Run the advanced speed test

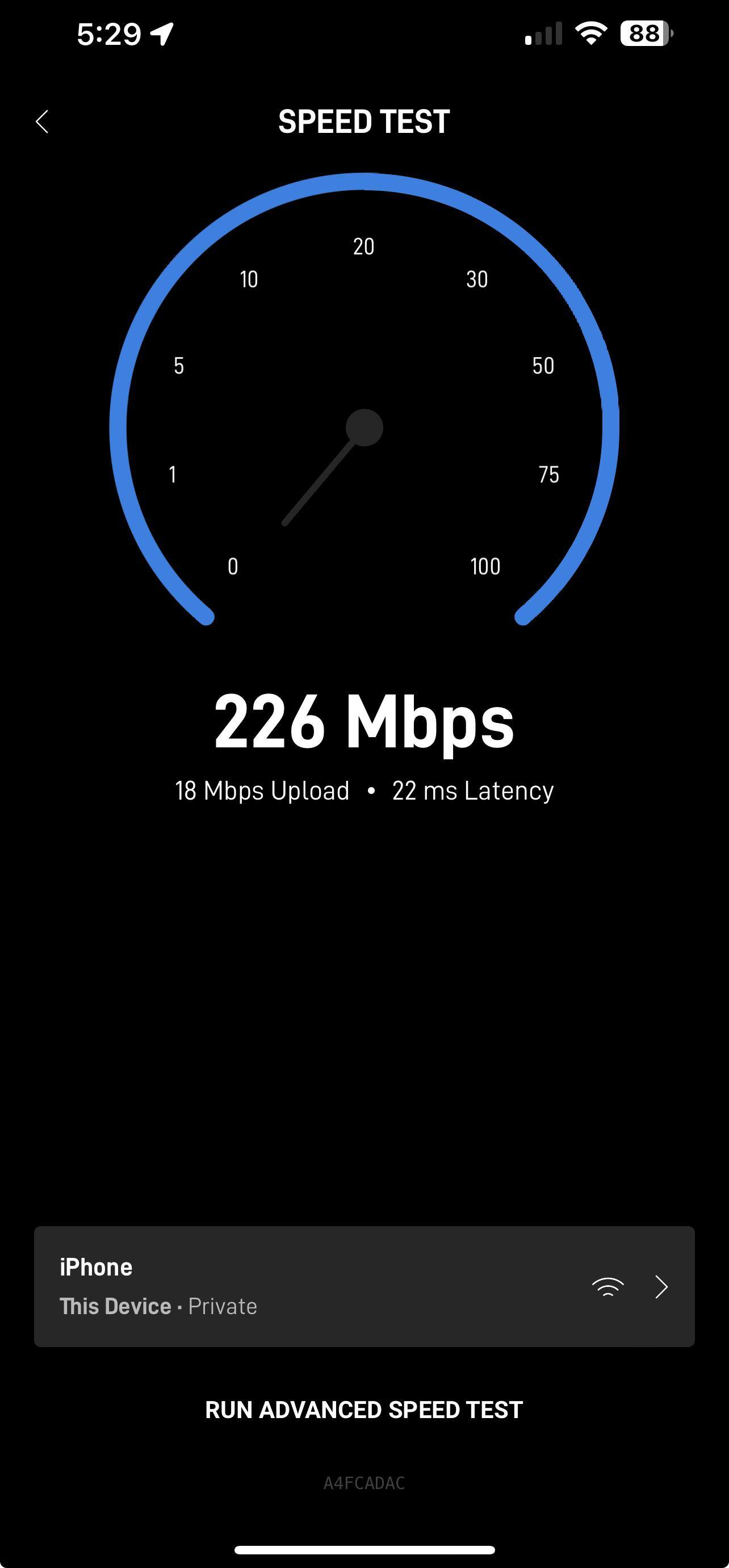pos(364,1410)
